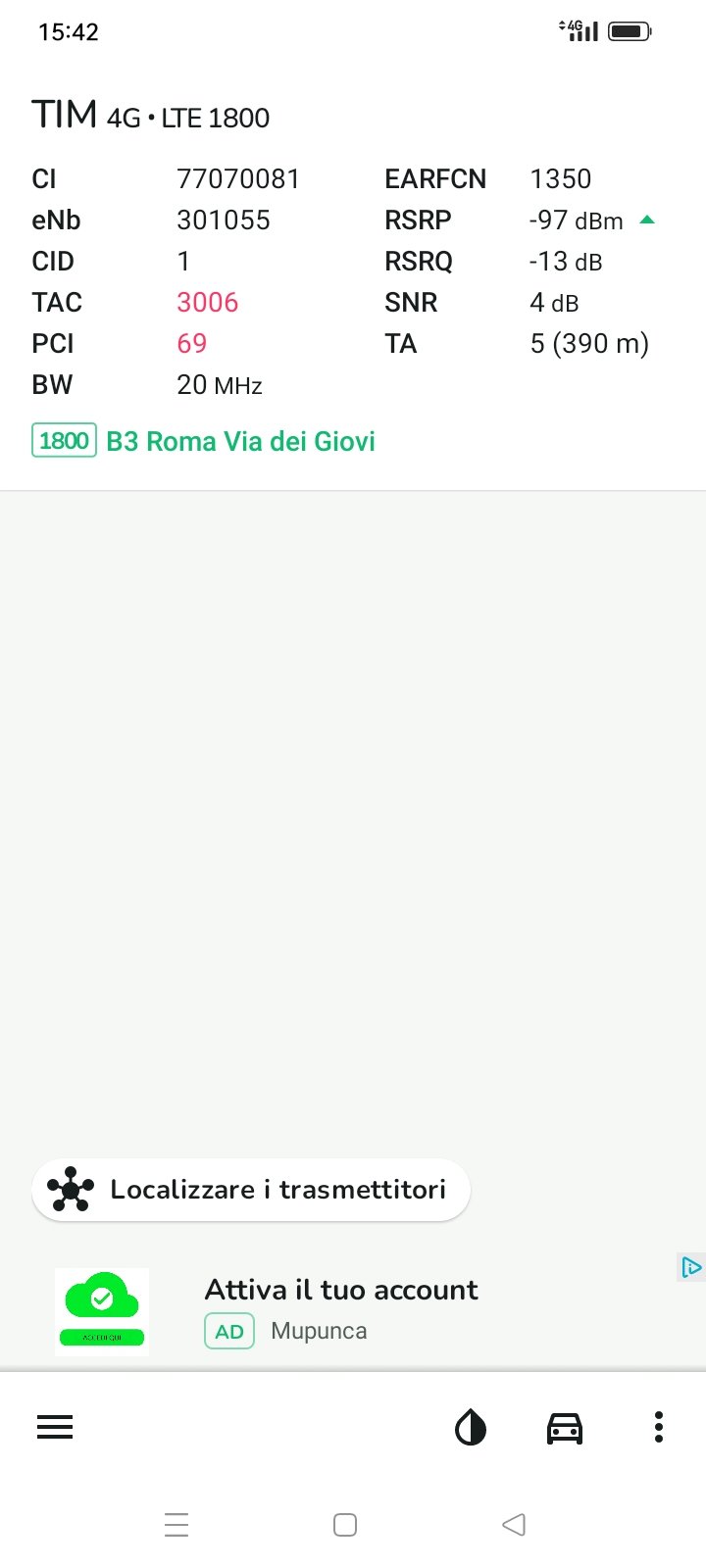706x1568 pixels.
Task: Toggle the dark theme contrast icon
Action: (x=471, y=1428)
